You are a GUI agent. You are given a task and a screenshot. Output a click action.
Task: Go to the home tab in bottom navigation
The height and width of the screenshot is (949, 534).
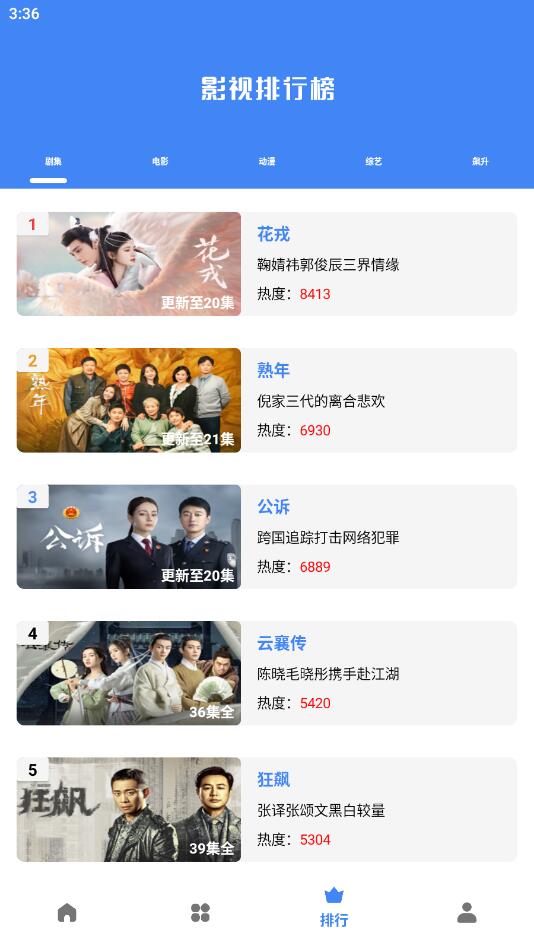coord(67,912)
